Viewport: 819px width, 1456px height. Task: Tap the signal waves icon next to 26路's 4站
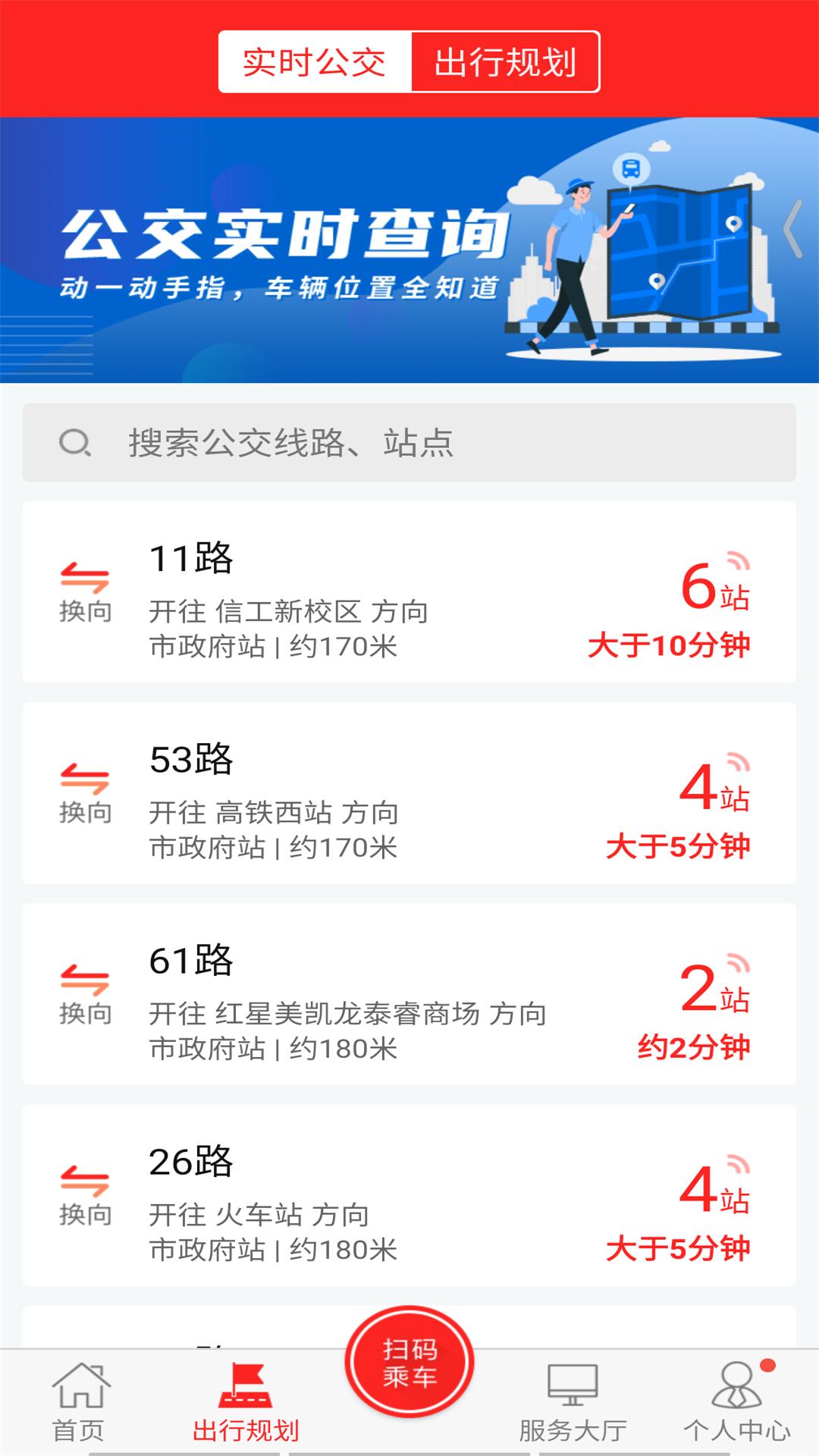(x=739, y=1166)
